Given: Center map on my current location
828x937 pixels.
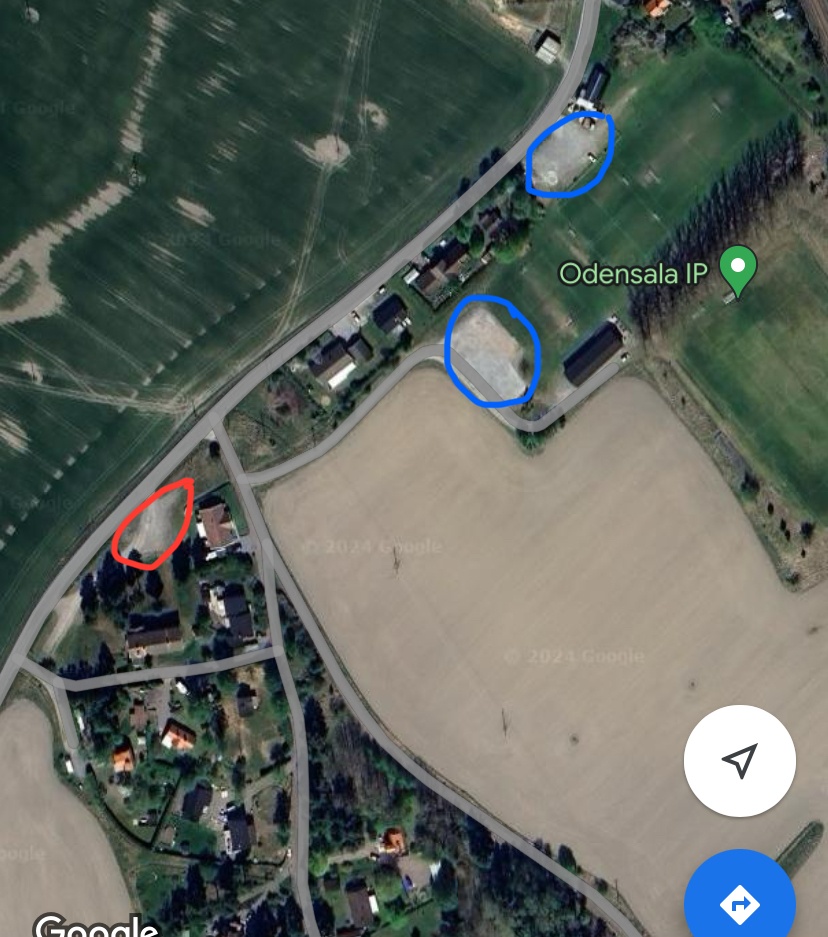Looking at the screenshot, I should (739, 760).
